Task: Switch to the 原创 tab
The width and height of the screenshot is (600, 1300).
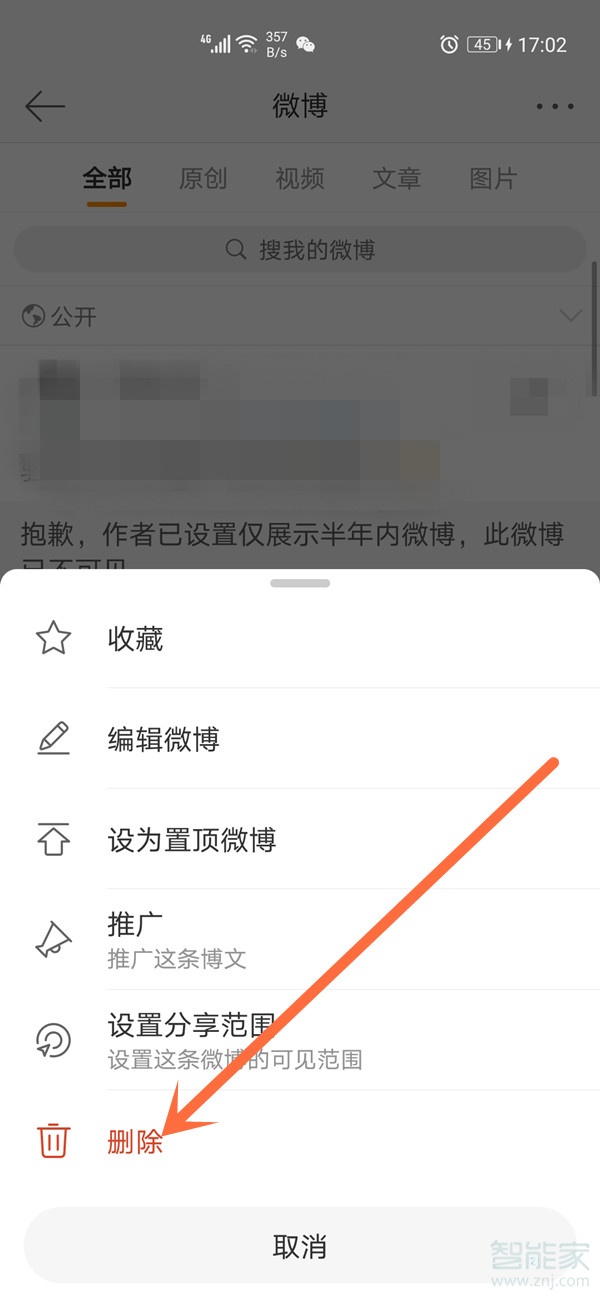Action: (x=203, y=179)
